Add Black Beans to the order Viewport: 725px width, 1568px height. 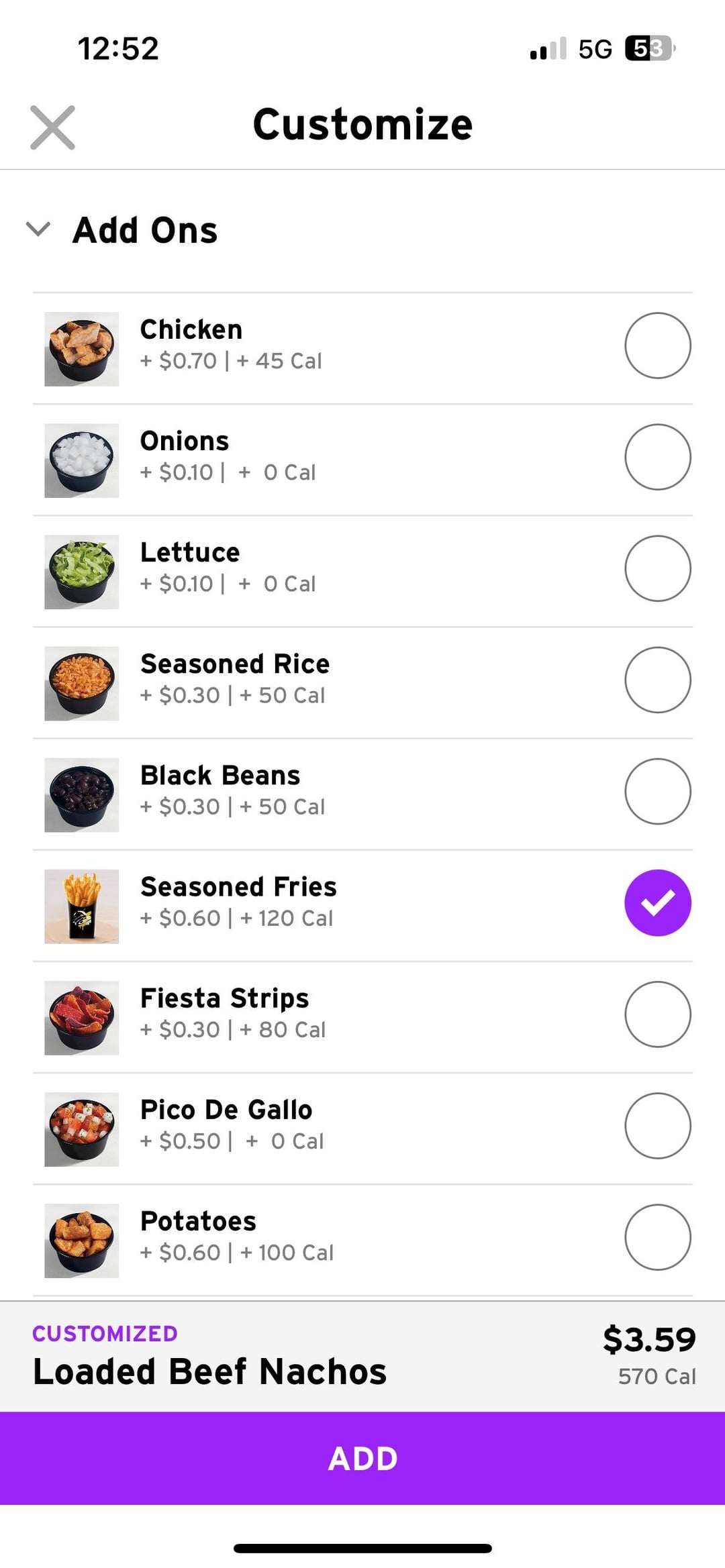point(657,791)
